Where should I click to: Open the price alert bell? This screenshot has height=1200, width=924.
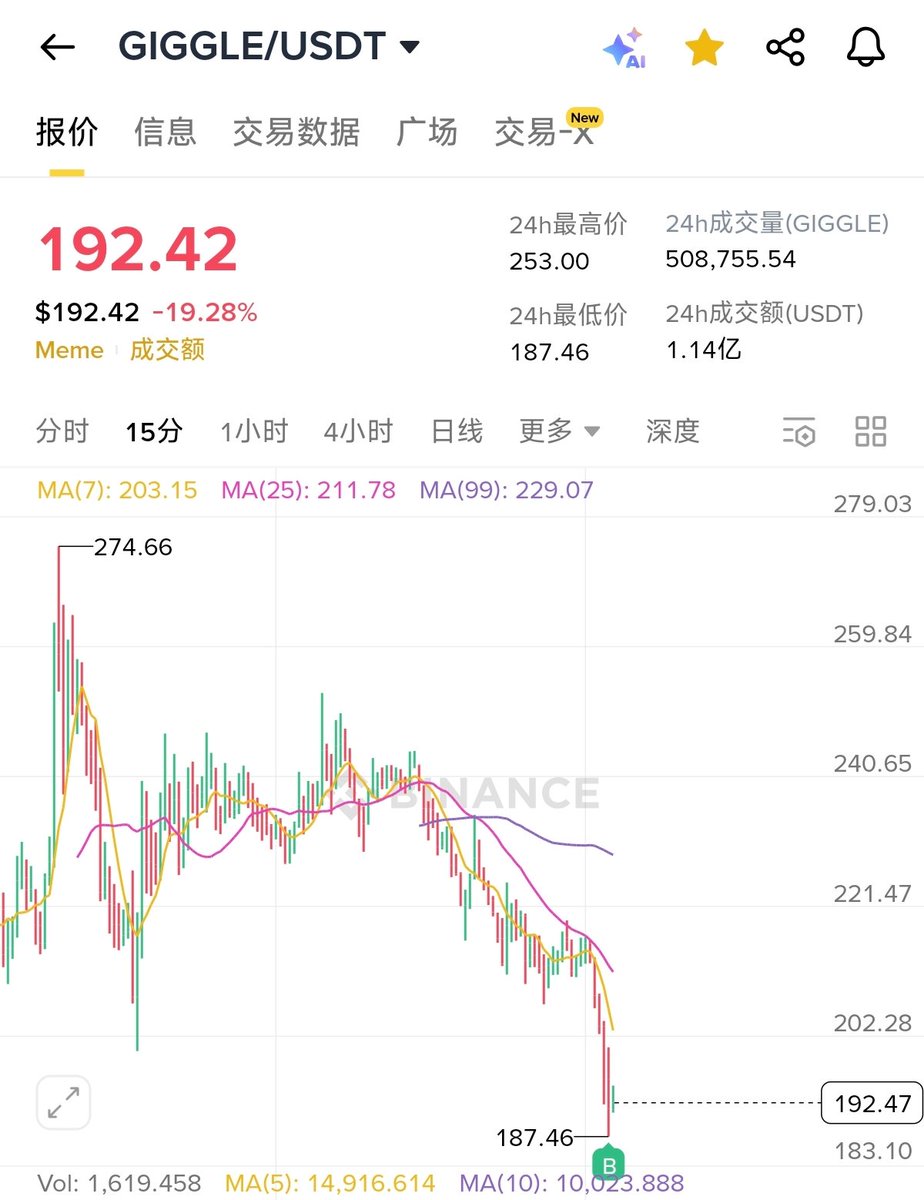click(x=865, y=48)
